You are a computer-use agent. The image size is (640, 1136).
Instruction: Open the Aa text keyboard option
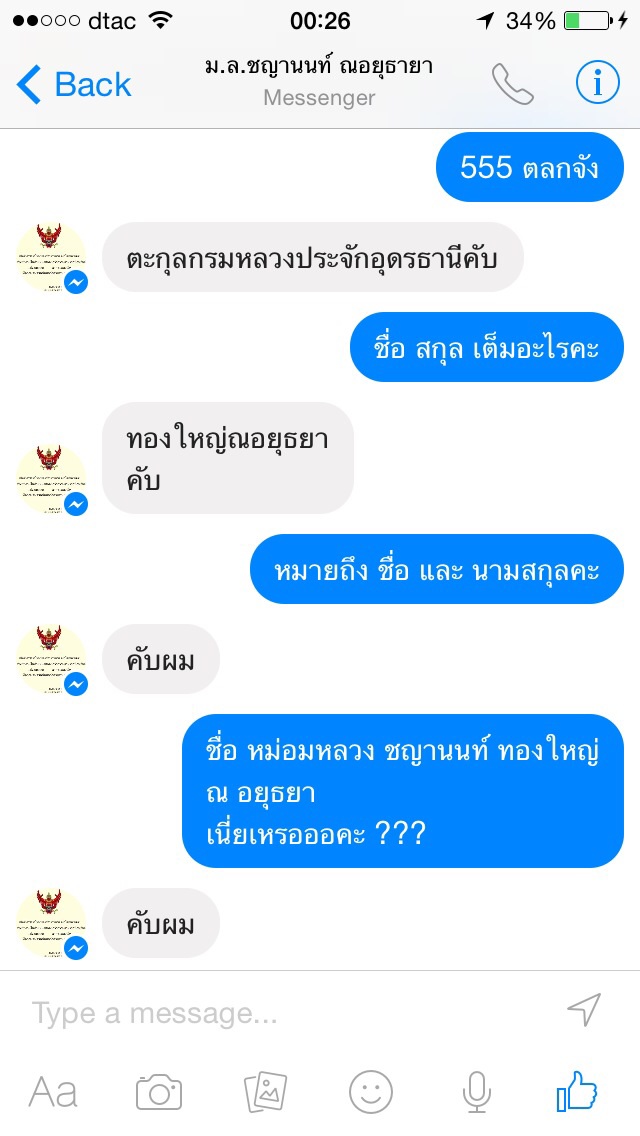click(x=53, y=1092)
